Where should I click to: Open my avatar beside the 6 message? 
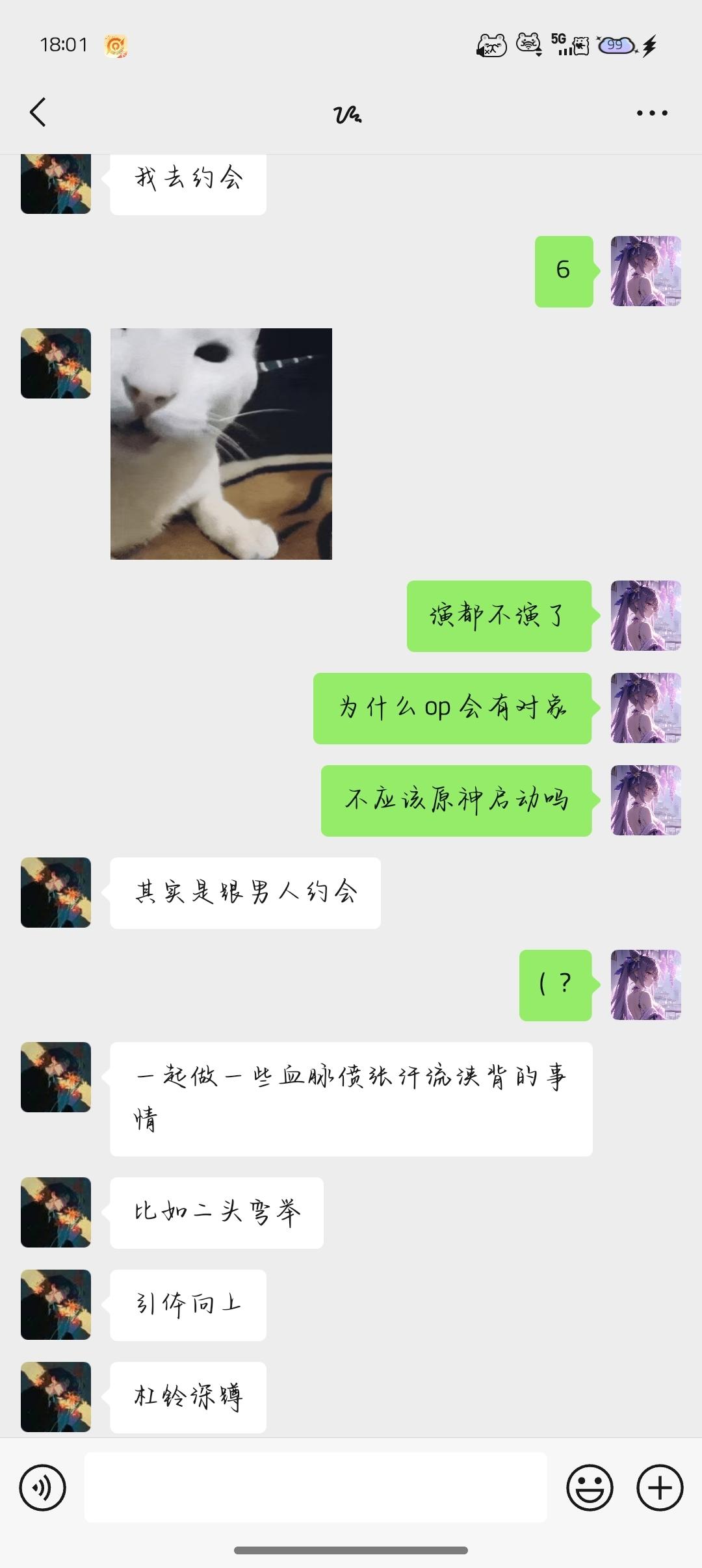(x=645, y=271)
